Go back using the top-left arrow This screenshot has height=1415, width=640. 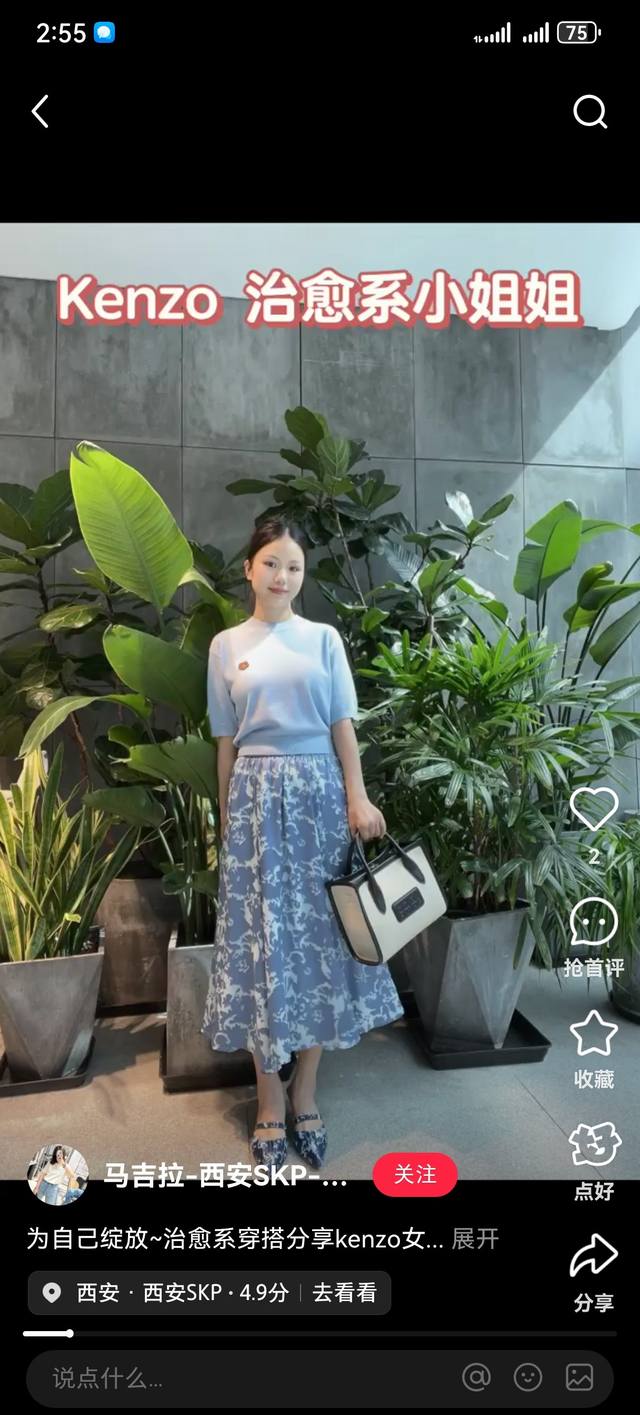tap(40, 112)
